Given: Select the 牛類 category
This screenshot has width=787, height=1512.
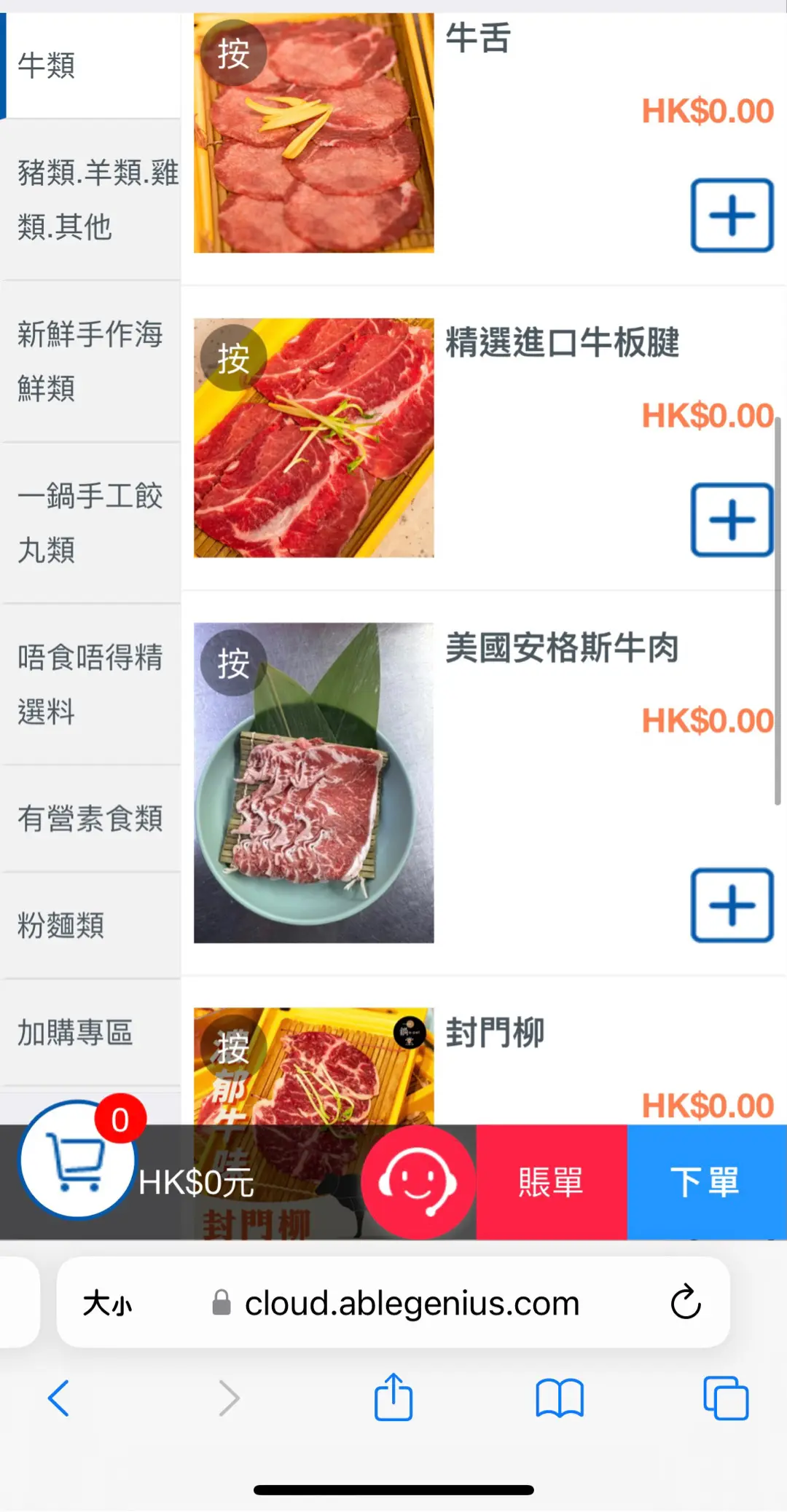Looking at the screenshot, I should click(x=91, y=66).
